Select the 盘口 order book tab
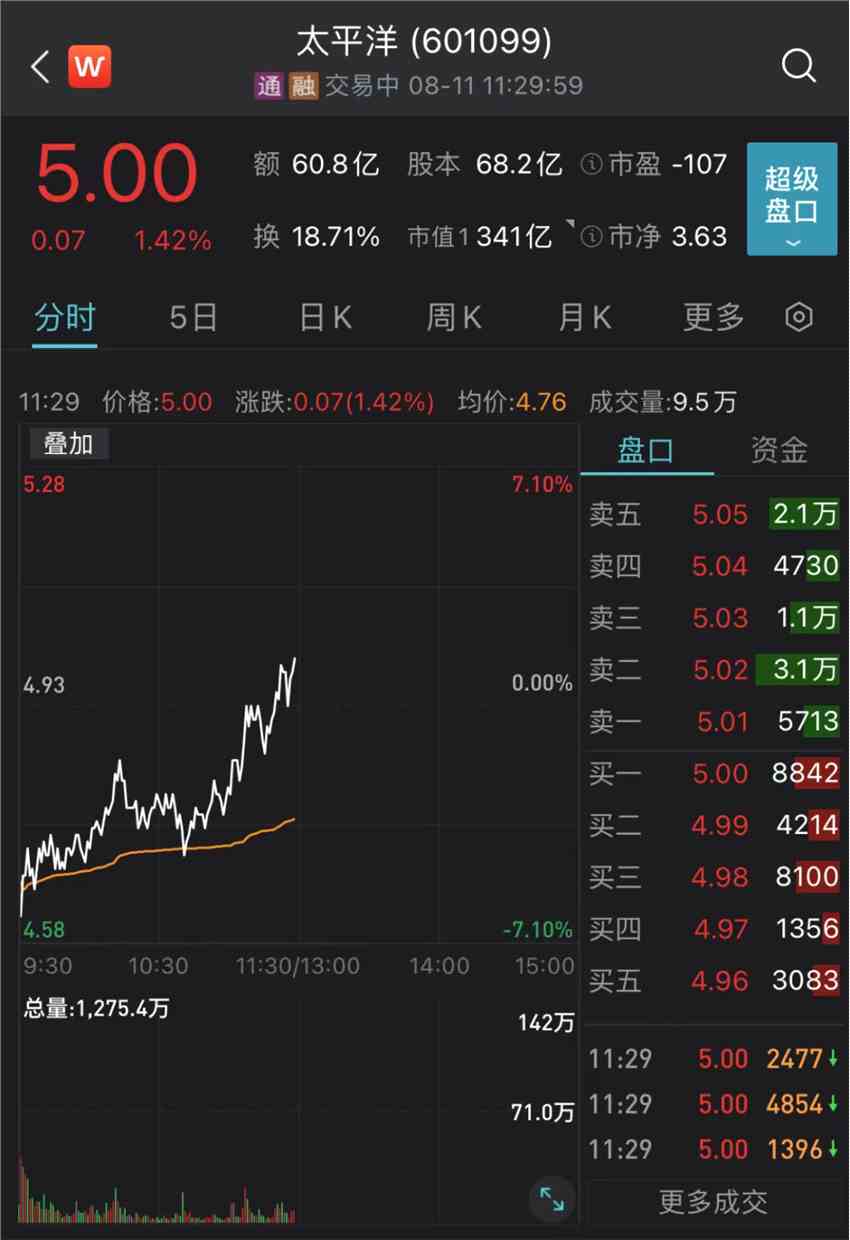The width and height of the screenshot is (850, 1240). point(646,450)
